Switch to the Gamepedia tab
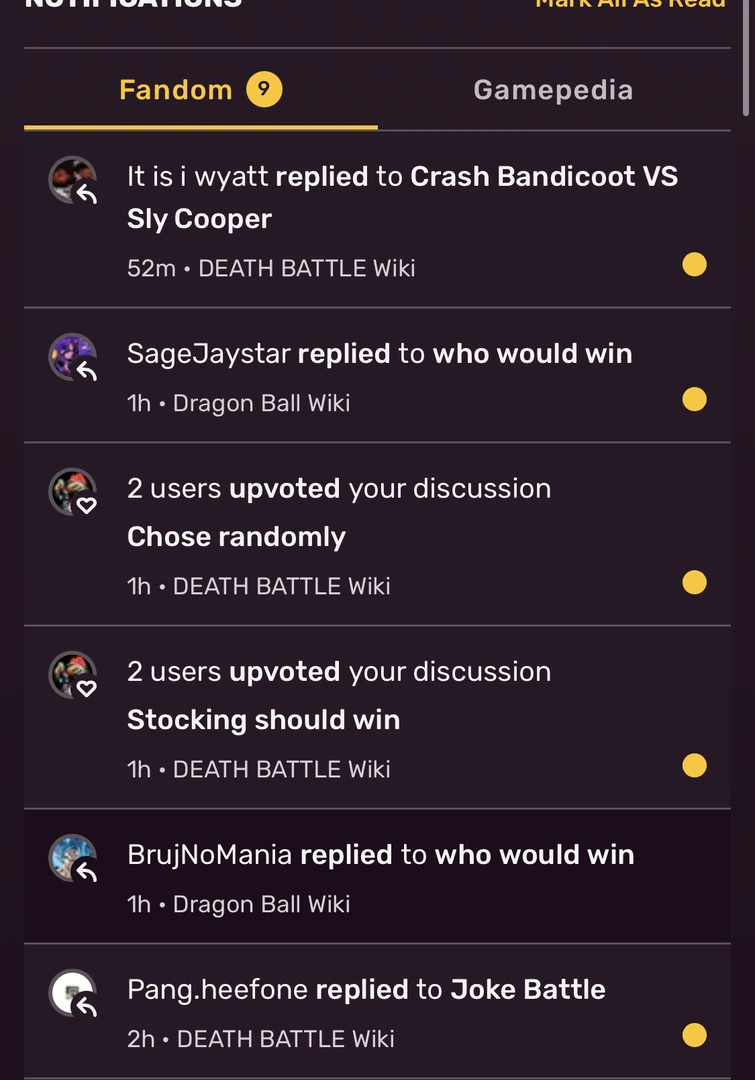This screenshot has width=755, height=1080. click(553, 89)
